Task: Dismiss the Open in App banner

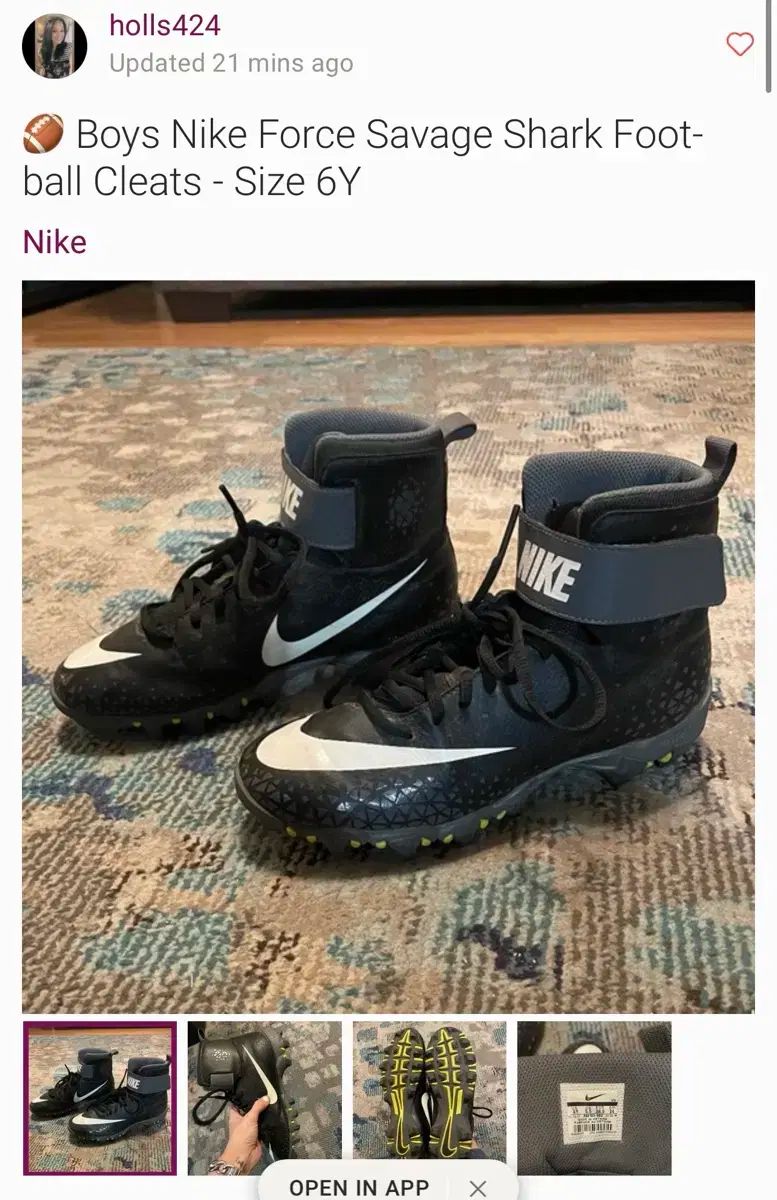Action: [x=478, y=1187]
